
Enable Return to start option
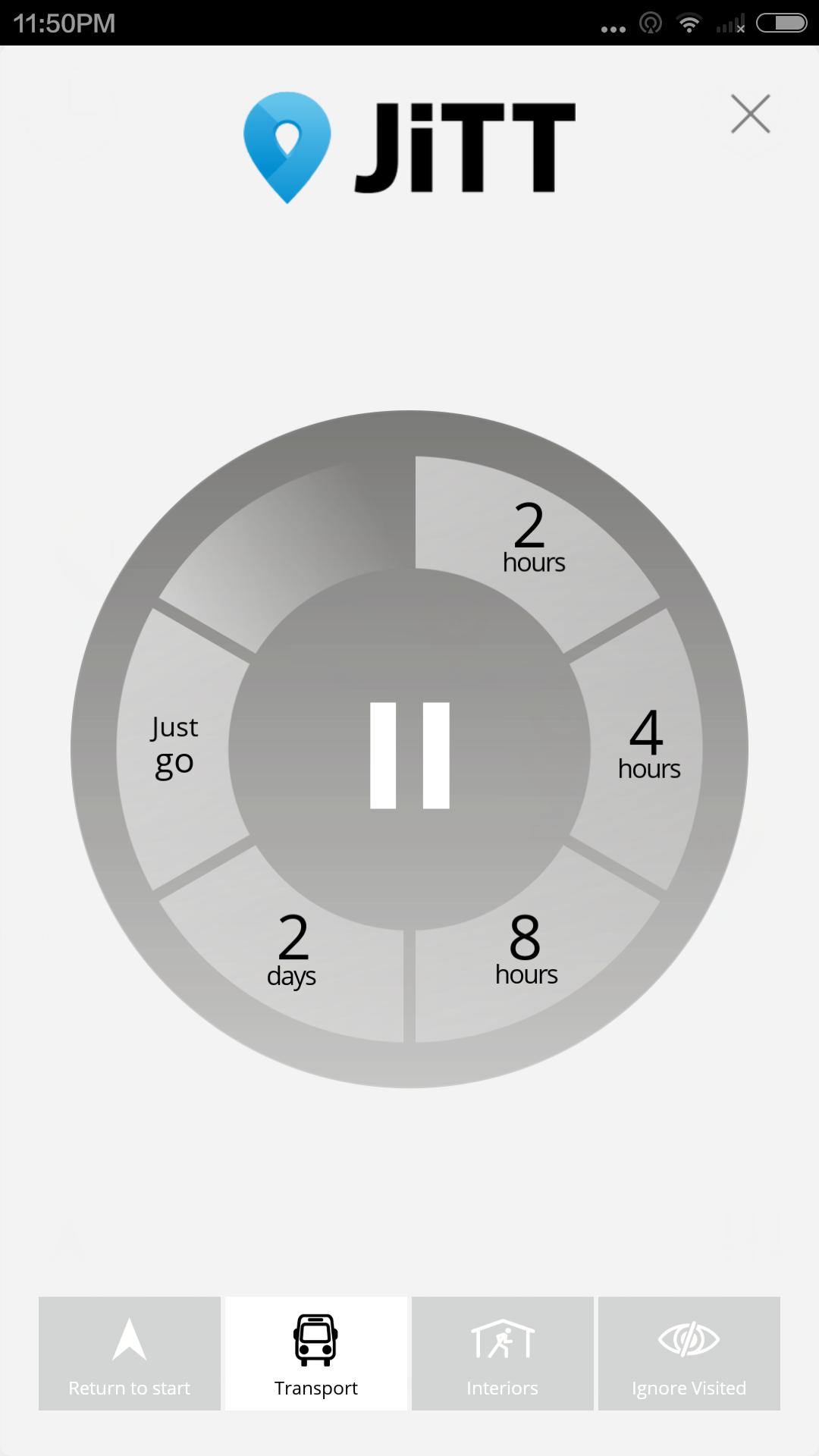(130, 1354)
